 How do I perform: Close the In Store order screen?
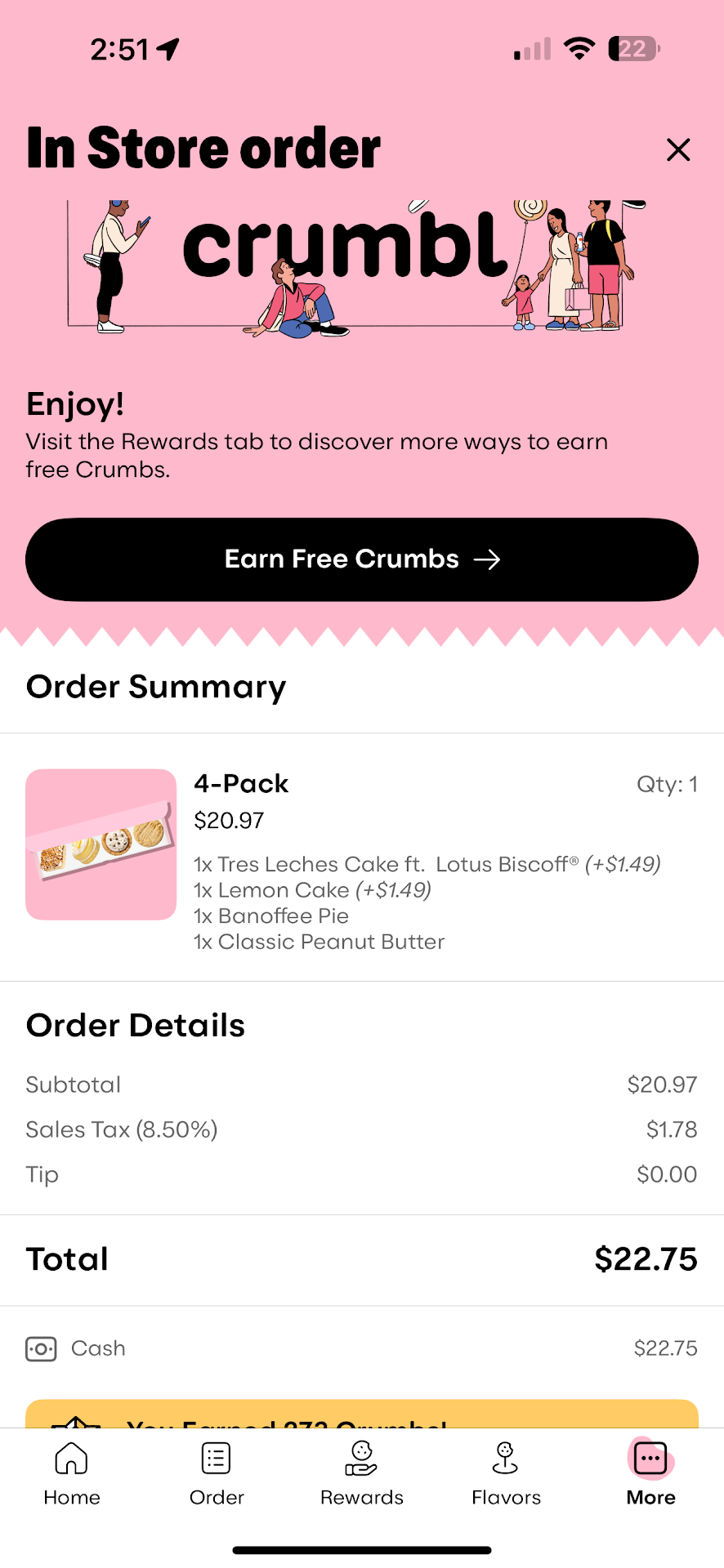click(x=678, y=150)
